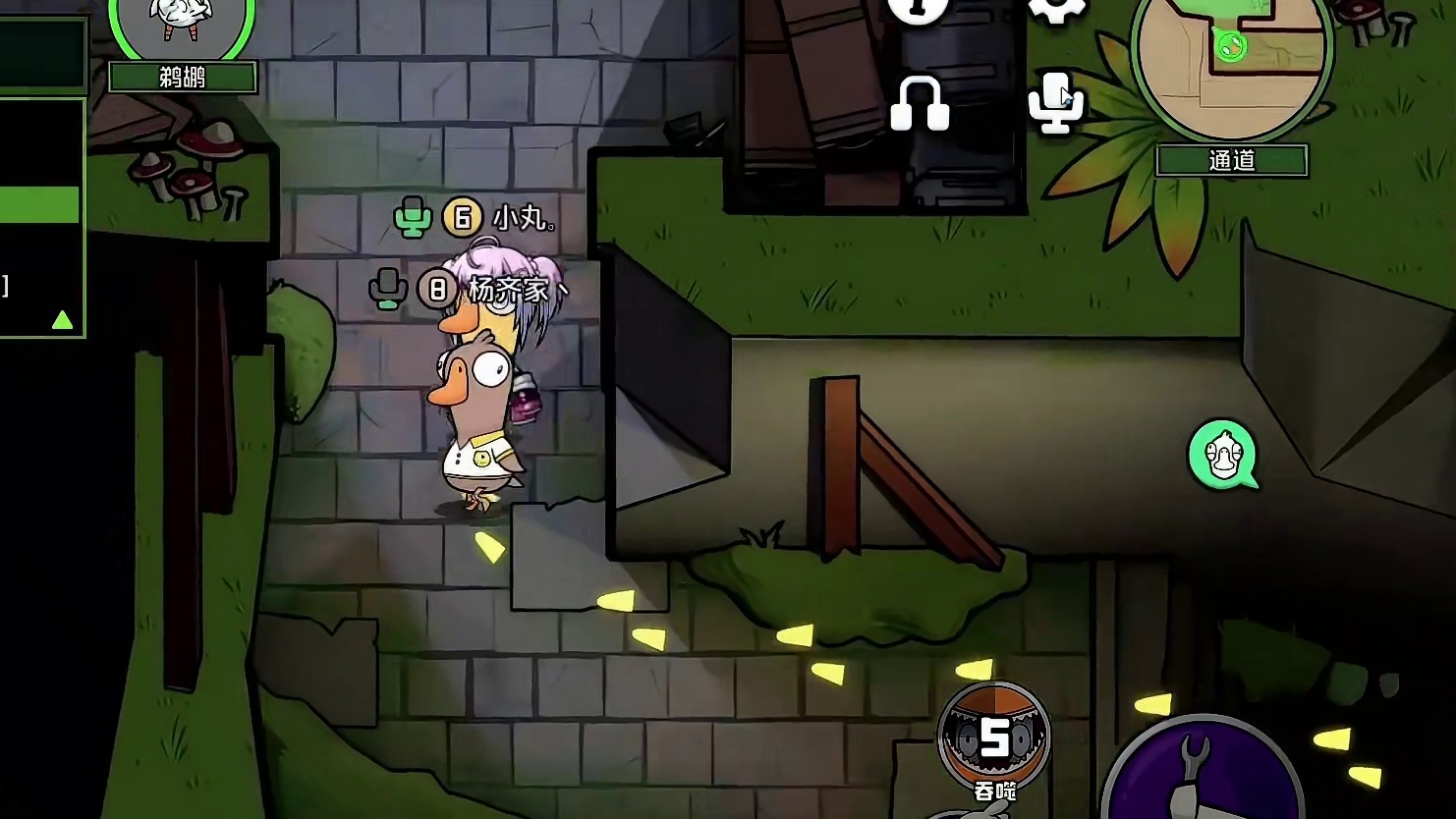Toggle the headphones audio icon
This screenshot has height=819, width=1456.
coord(920,104)
